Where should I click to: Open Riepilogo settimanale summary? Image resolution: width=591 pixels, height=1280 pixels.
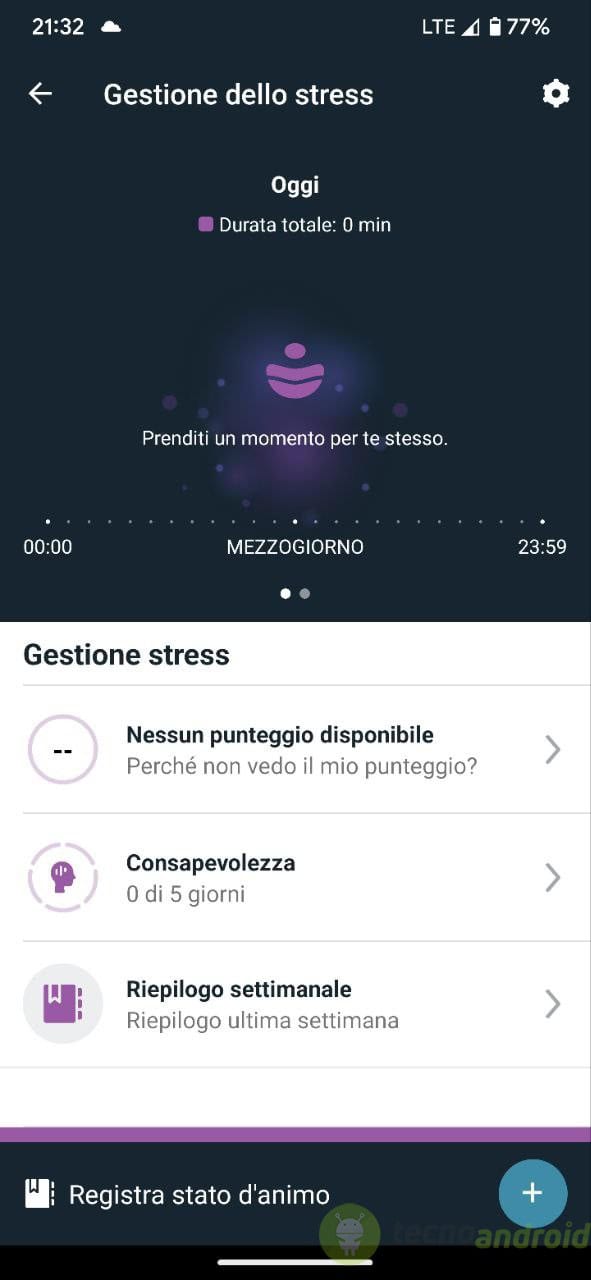[x=295, y=1004]
